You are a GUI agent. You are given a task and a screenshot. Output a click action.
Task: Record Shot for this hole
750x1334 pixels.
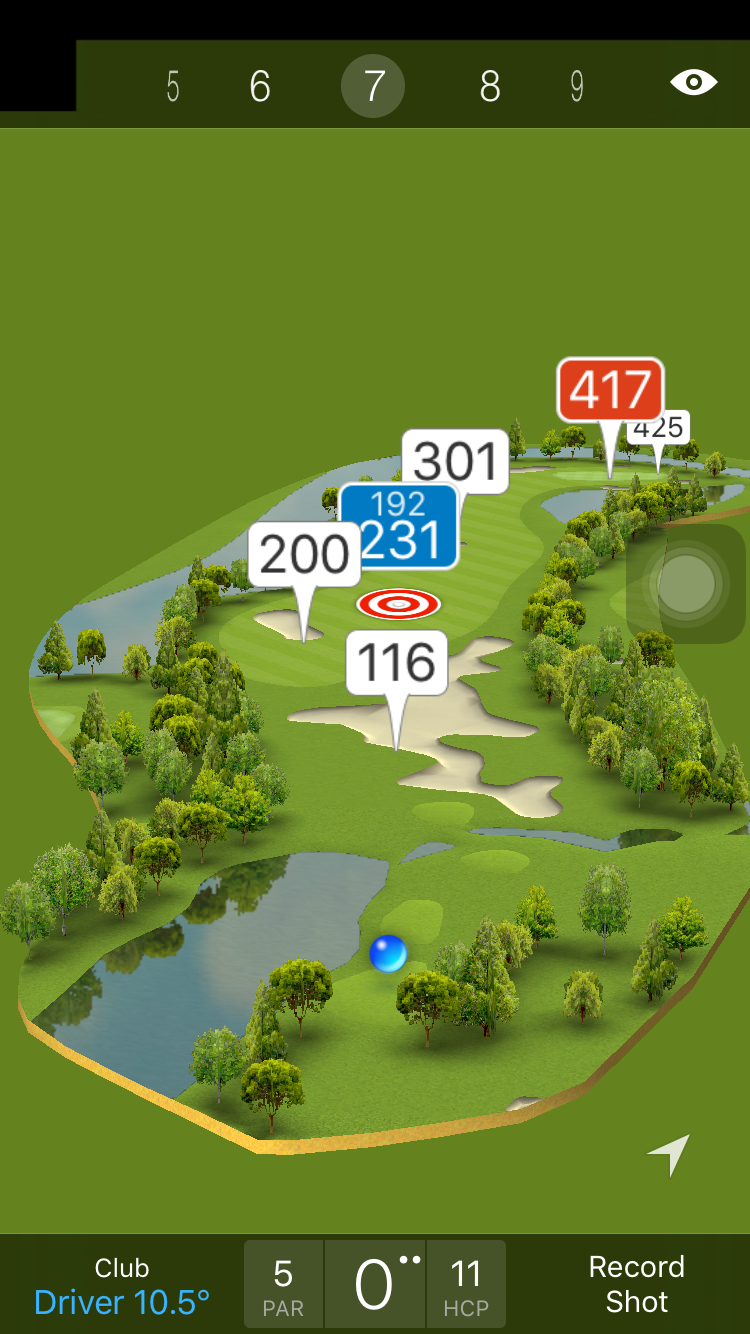click(x=636, y=1284)
